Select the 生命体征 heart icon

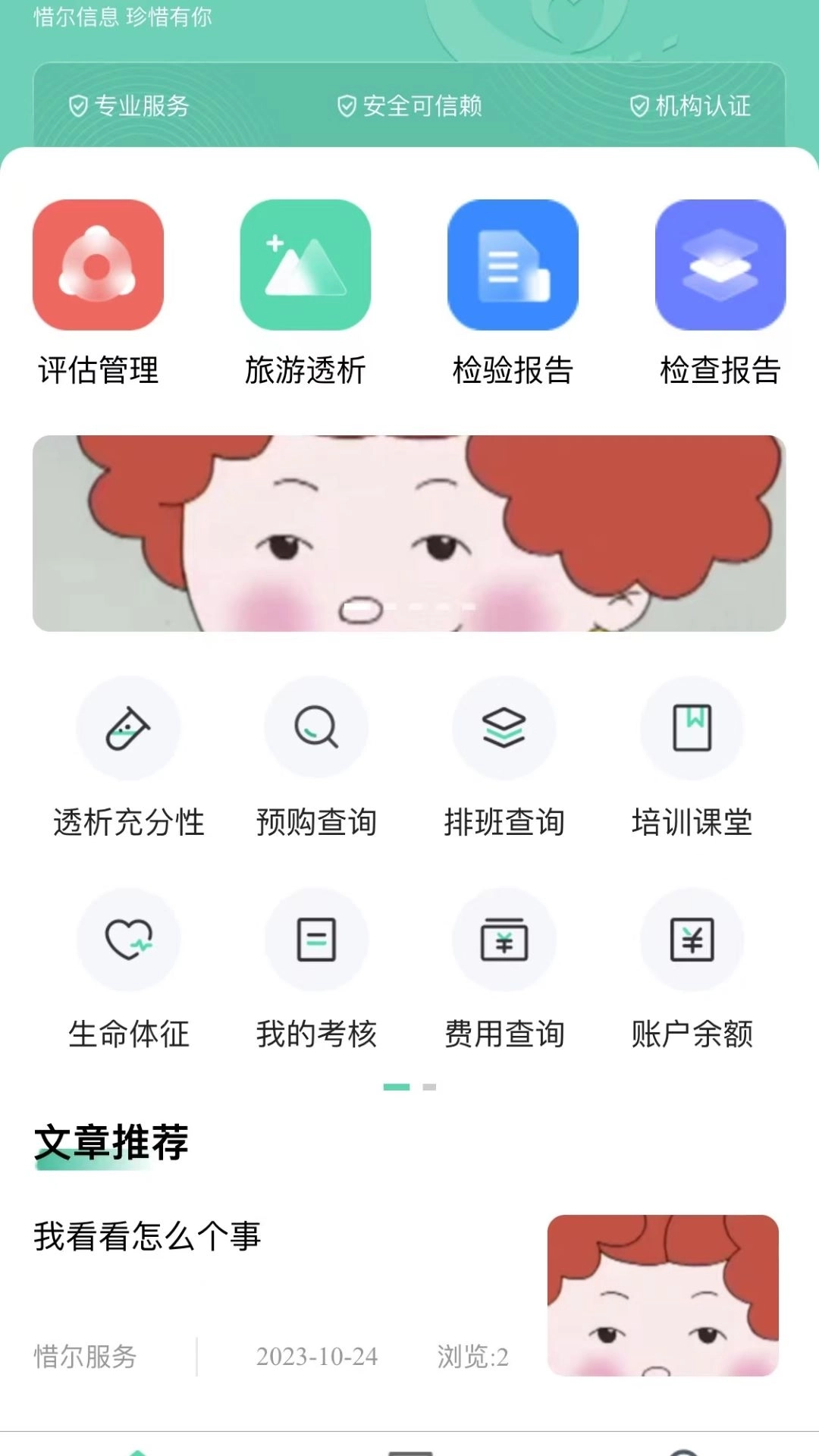coord(129,940)
